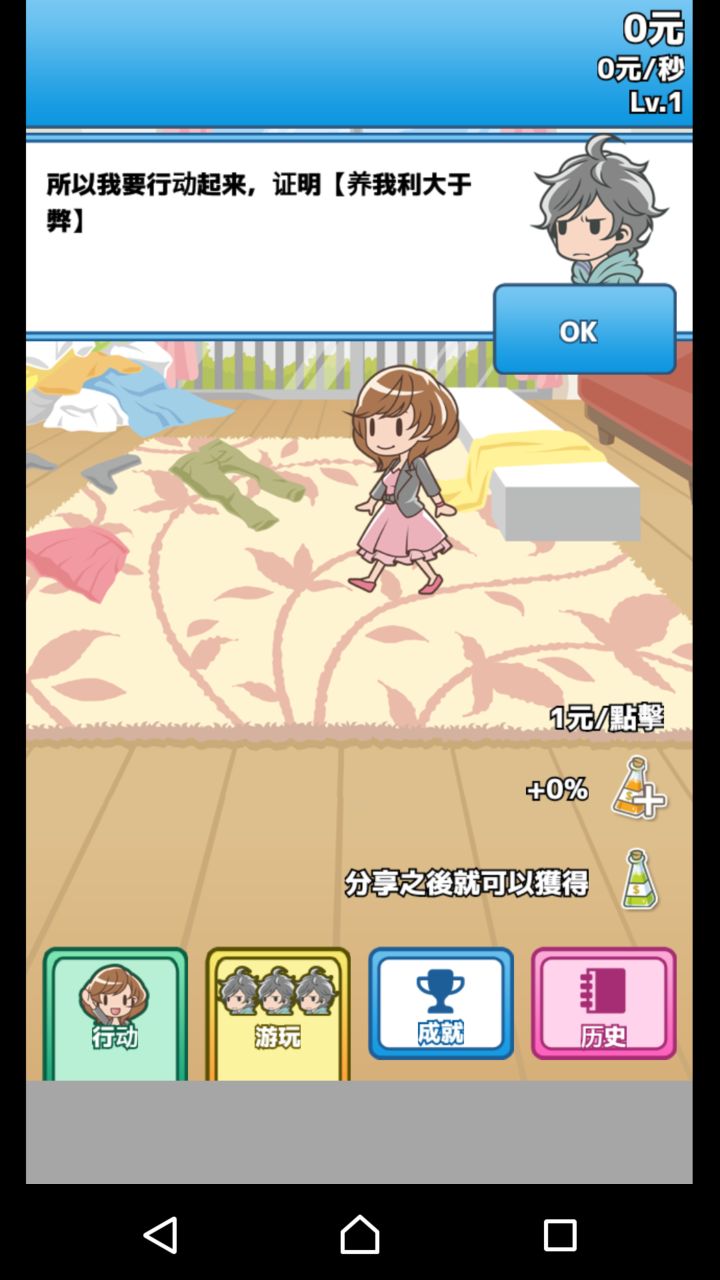Open the 行动 tab
Image resolution: width=720 pixels, height=1280 pixels.
(x=115, y=1010)
